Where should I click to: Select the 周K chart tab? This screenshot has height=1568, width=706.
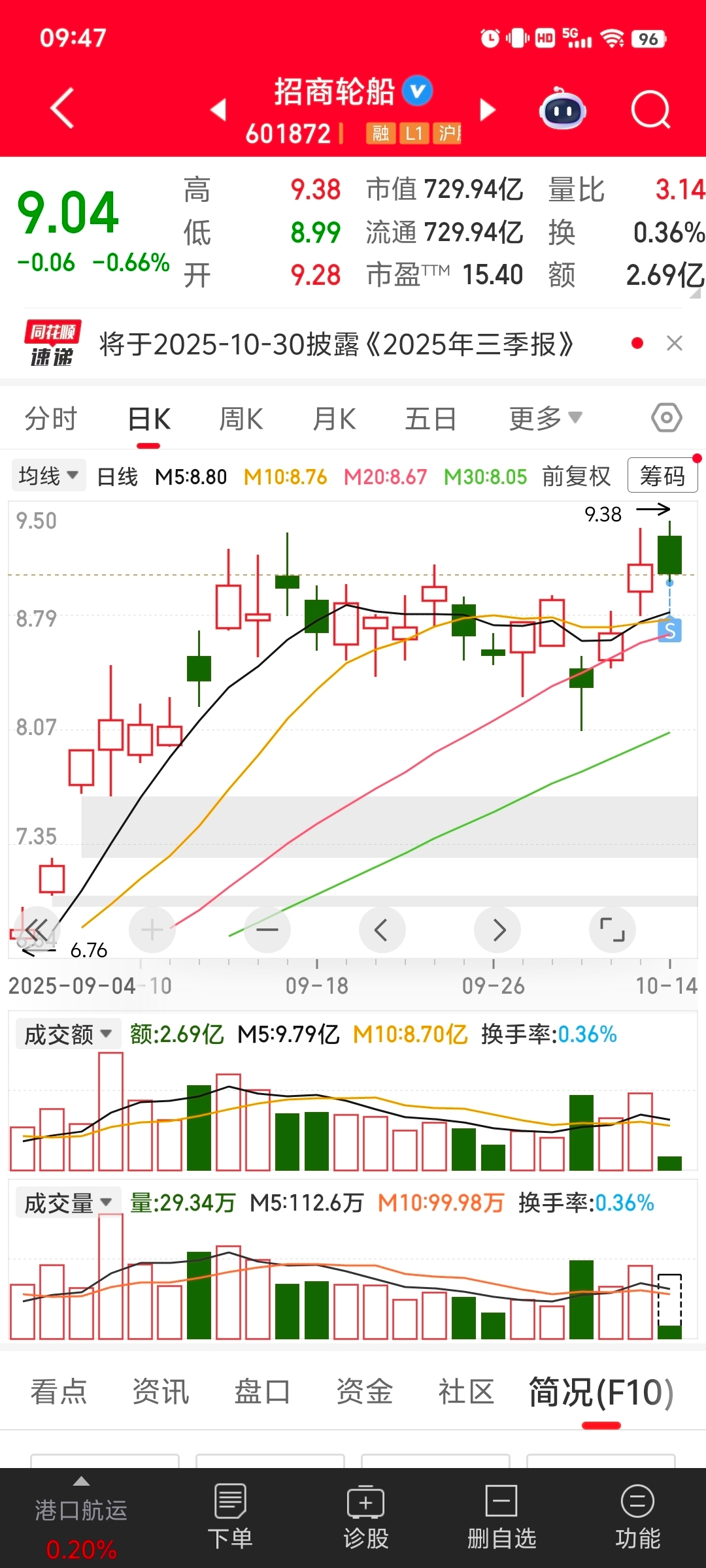[241, 419]
